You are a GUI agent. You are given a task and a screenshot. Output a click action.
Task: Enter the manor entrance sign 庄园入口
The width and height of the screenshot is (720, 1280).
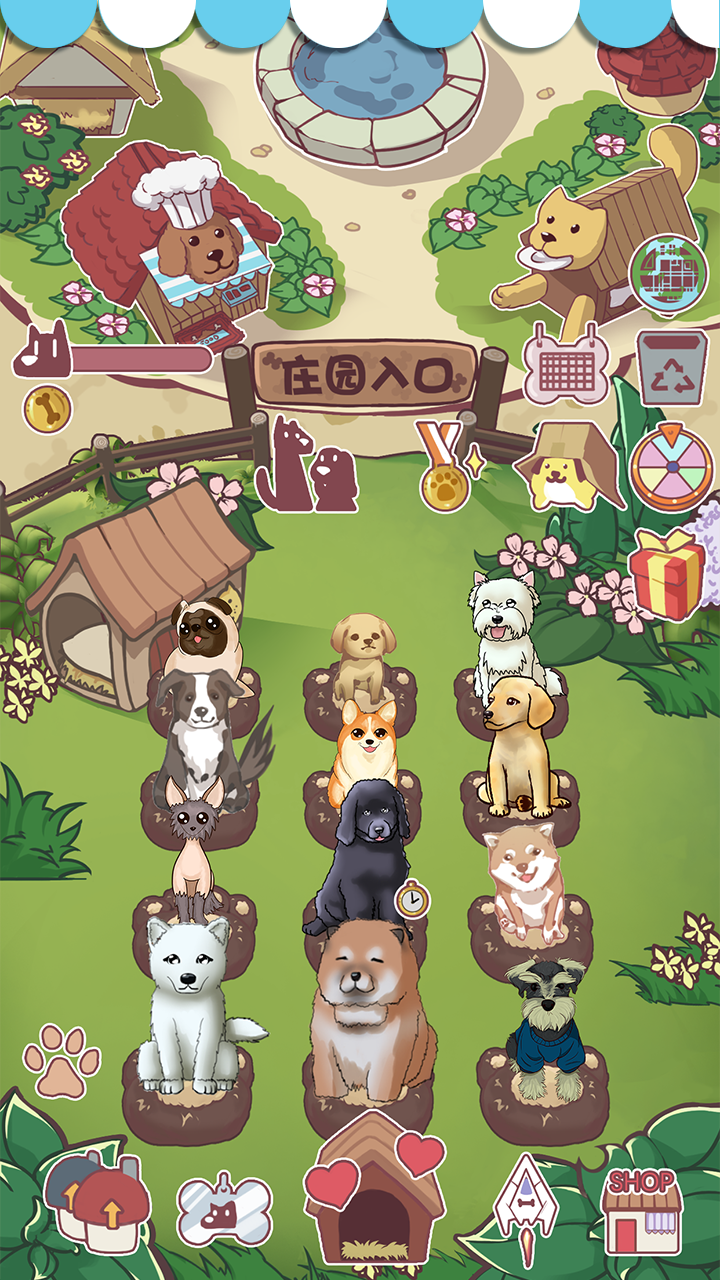coord(363,375)
